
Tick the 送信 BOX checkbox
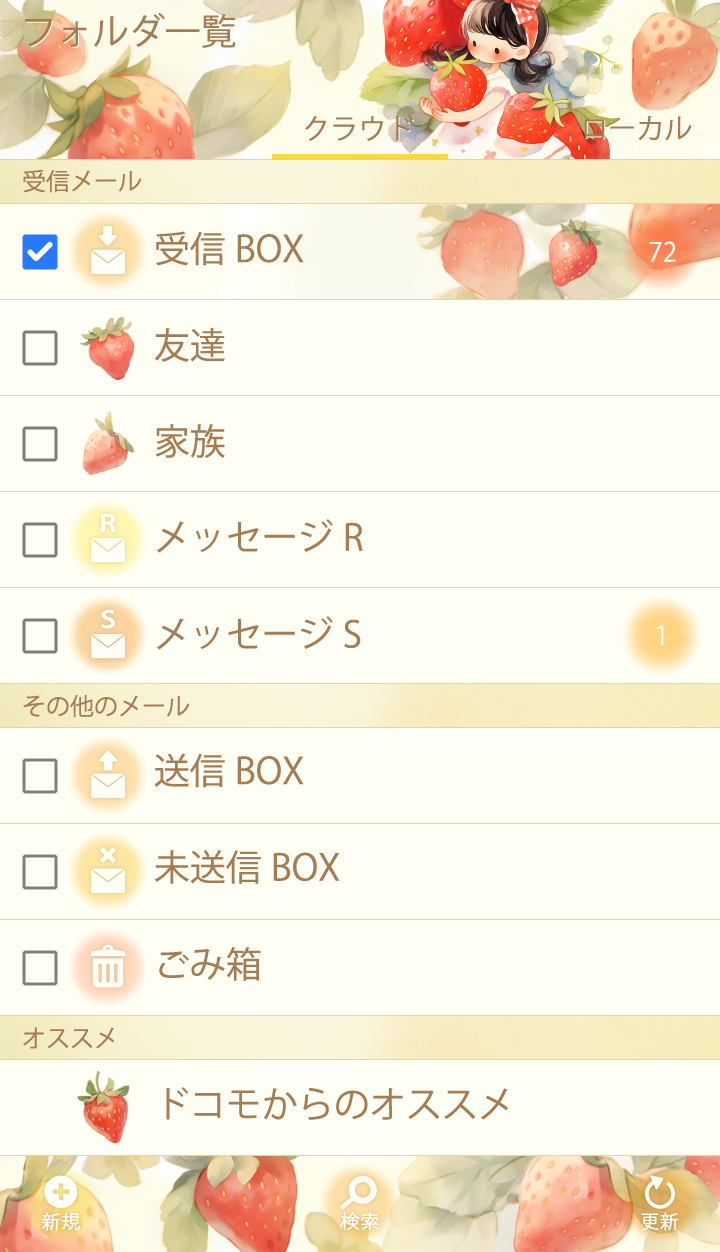(x=40, y=775)
